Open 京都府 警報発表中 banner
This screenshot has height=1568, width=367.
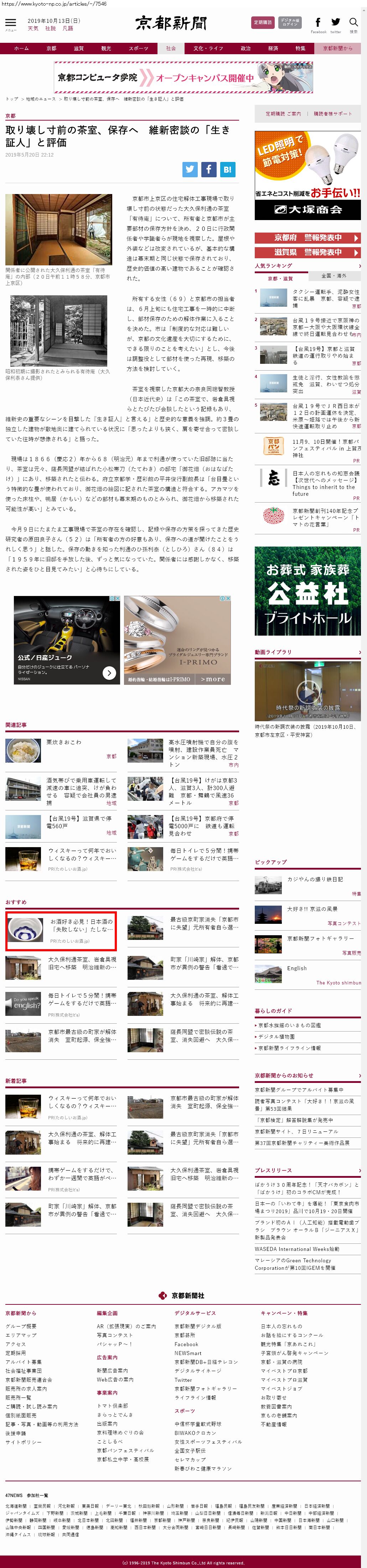(307, 238)
